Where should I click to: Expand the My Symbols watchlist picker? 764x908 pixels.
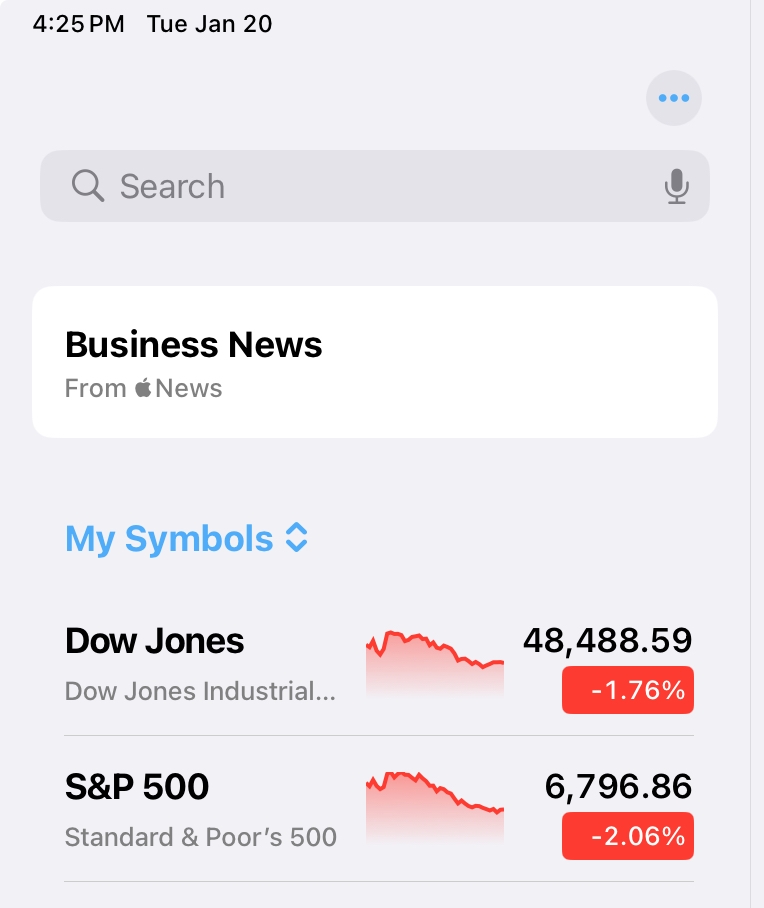[187, 539]
